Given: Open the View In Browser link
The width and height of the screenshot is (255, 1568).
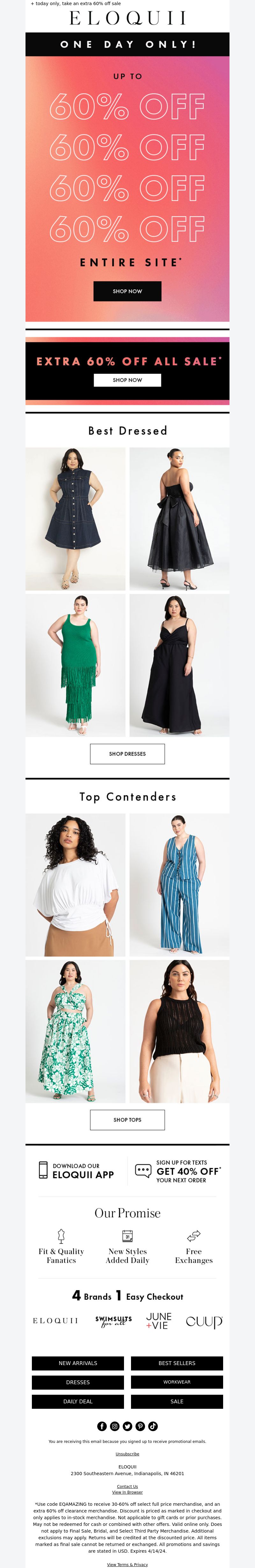Looking at the screenshot, I should 127,1492.
